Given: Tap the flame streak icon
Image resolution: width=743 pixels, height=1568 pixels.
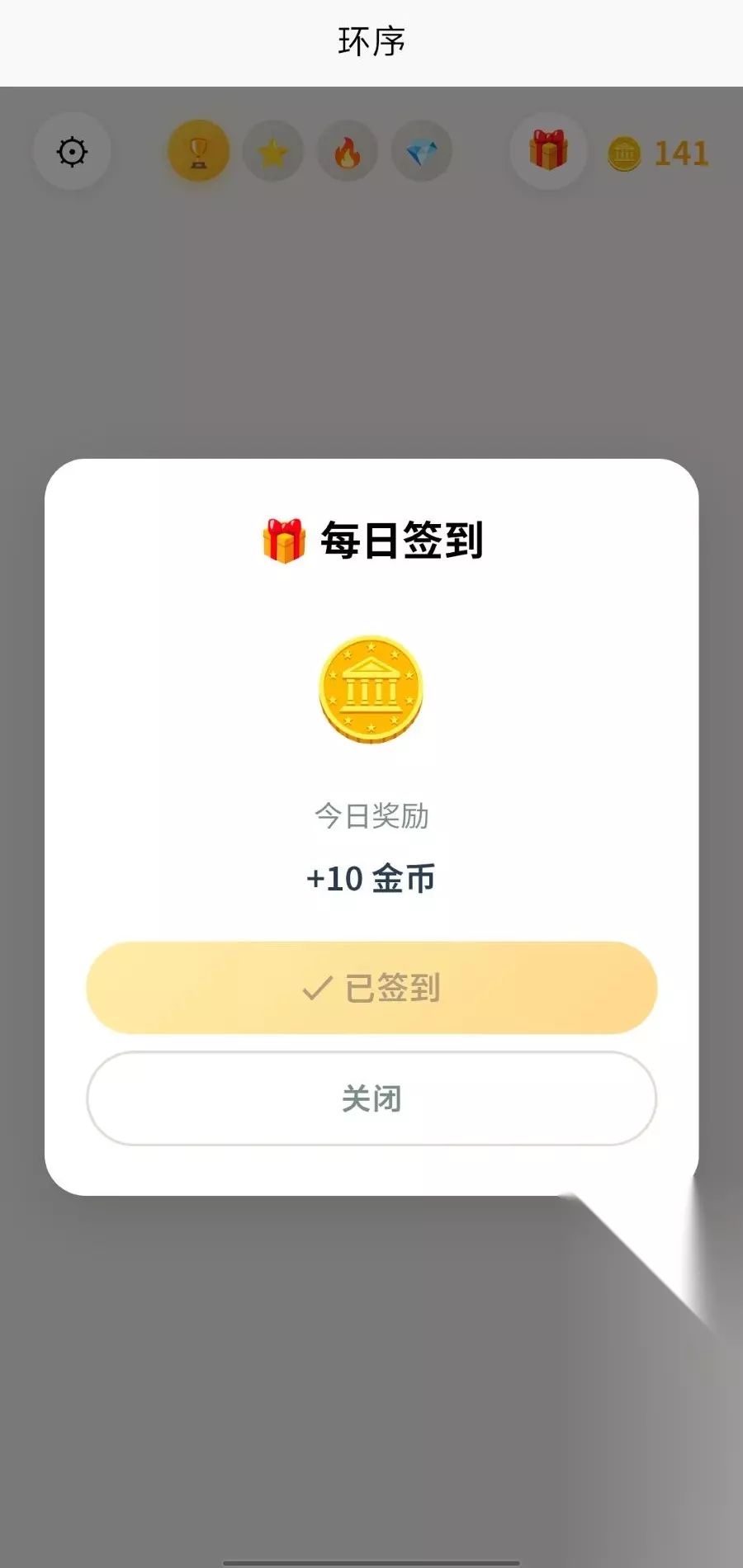Looking at the screenshot, I should click(348, 152).
